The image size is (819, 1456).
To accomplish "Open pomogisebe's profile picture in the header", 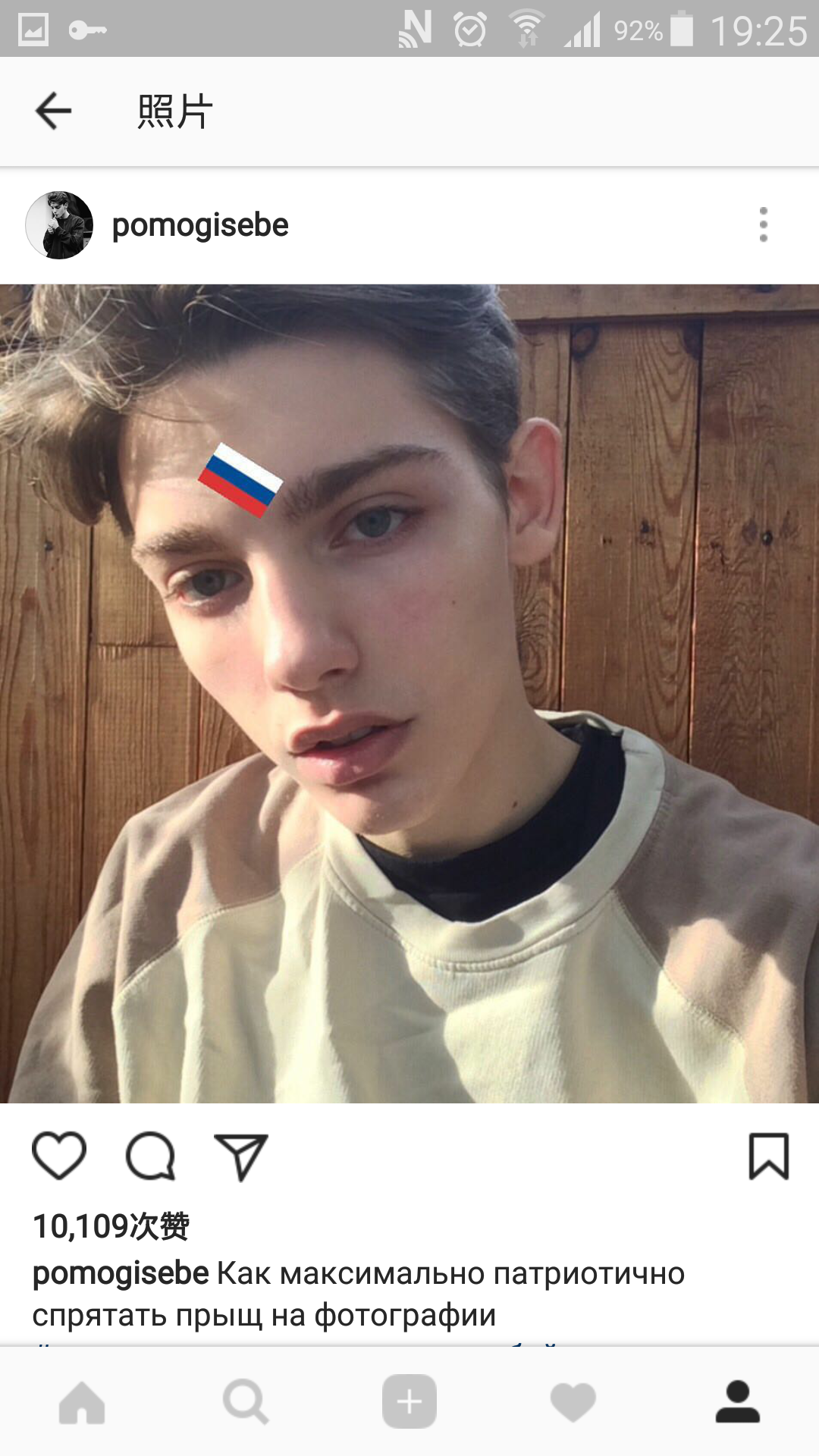I will point(59,225).
